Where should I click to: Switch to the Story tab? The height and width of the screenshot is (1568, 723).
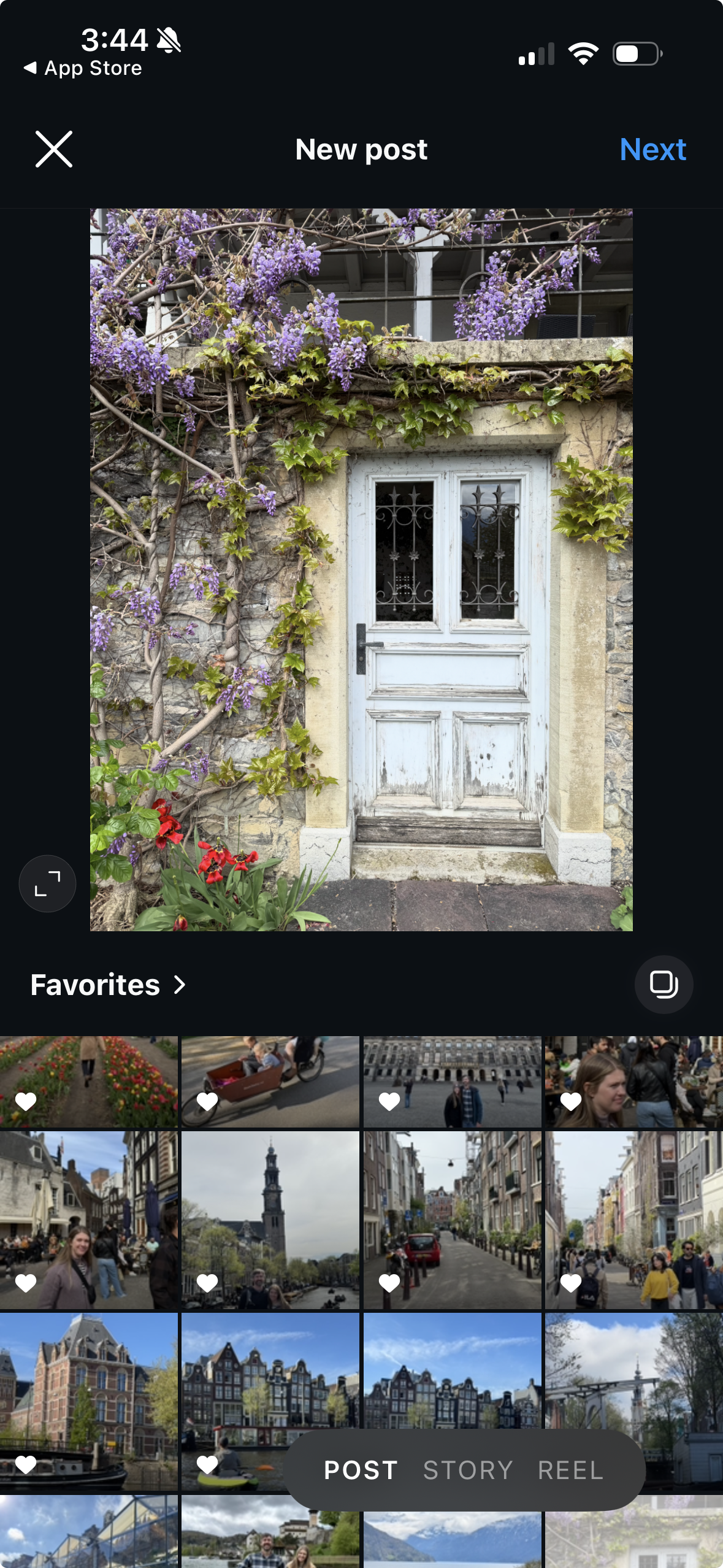(x=467, y=1470)
